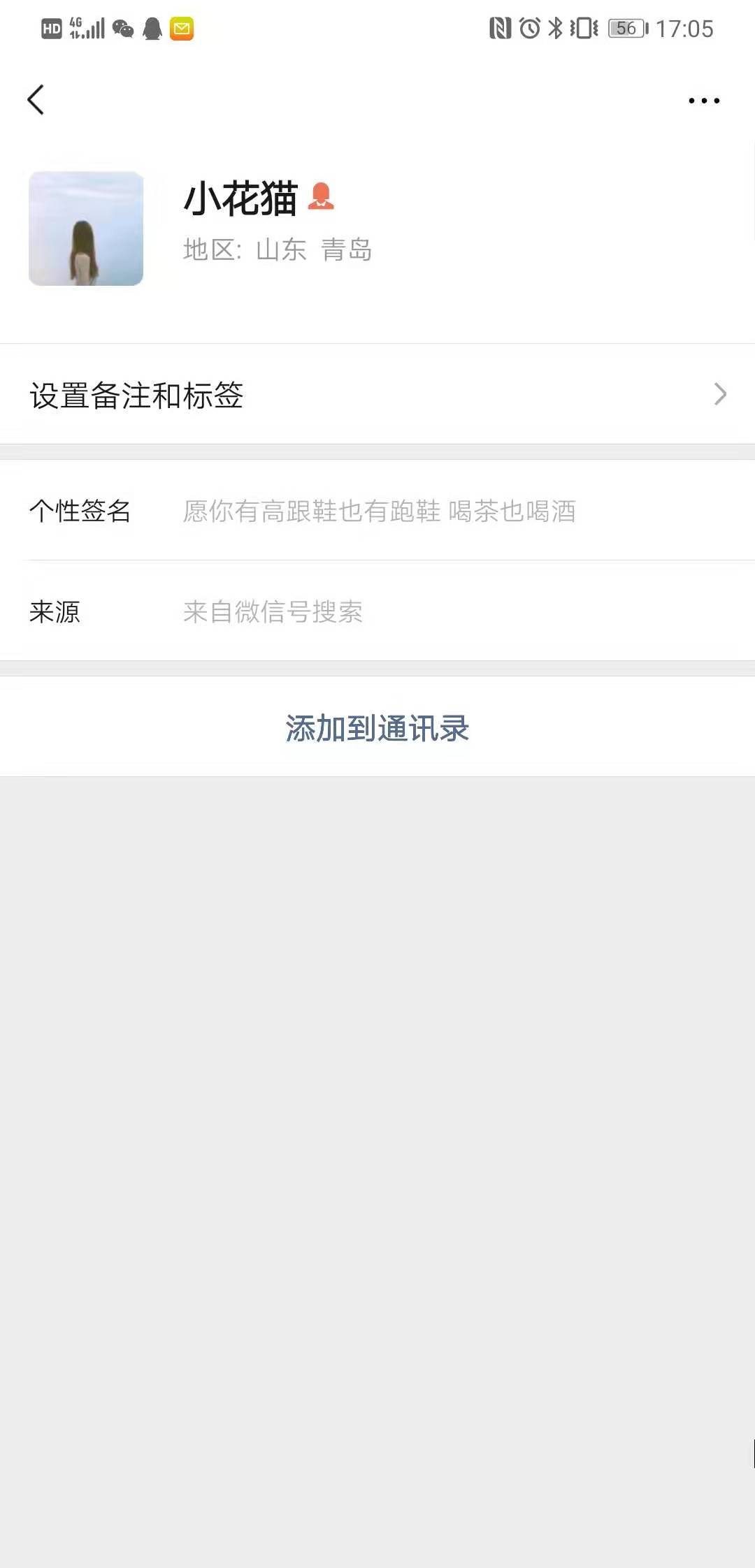Open the three-dot overflow menu

coord(703,101)
